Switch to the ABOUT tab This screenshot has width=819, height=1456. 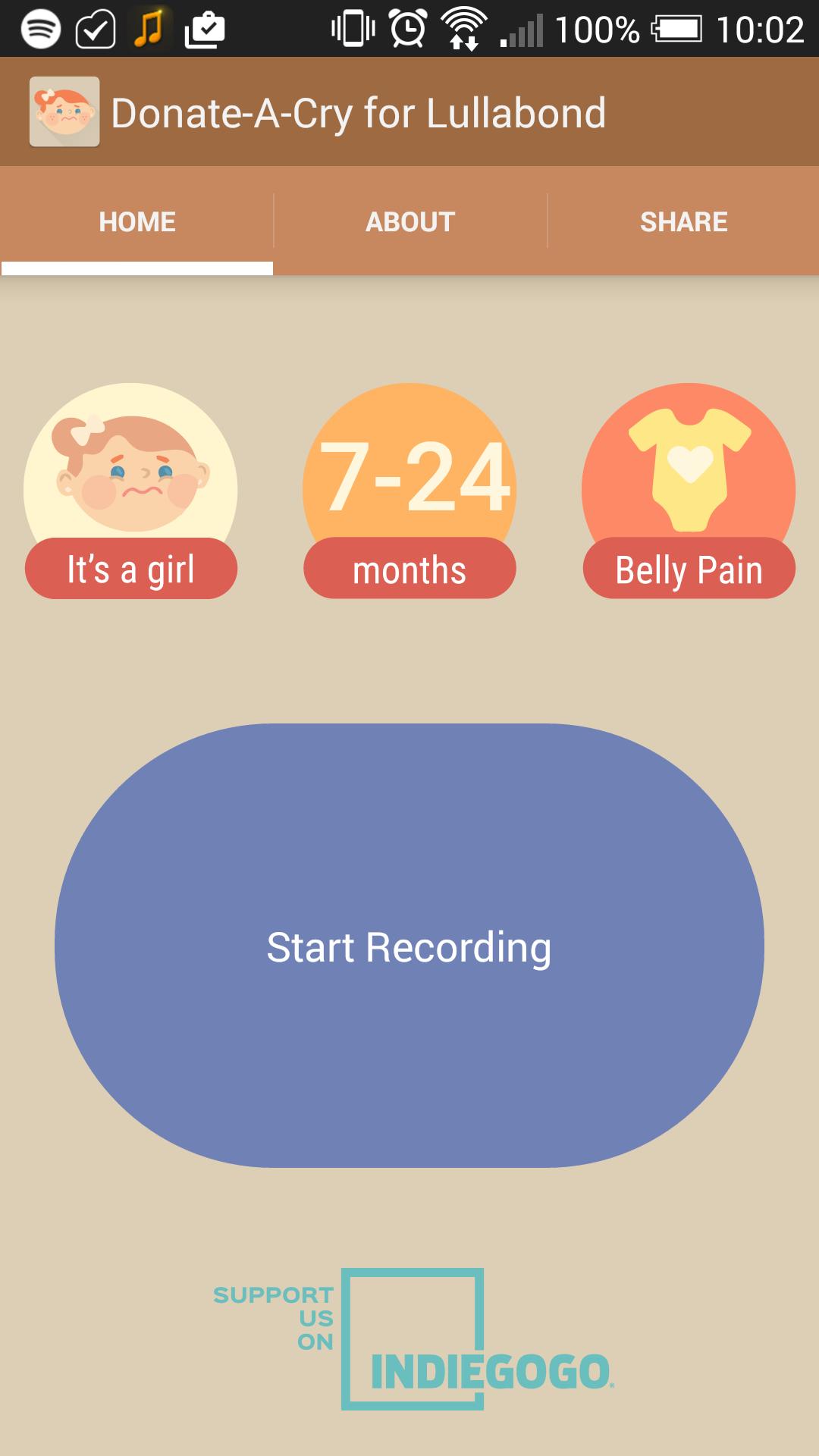point(409,221)
